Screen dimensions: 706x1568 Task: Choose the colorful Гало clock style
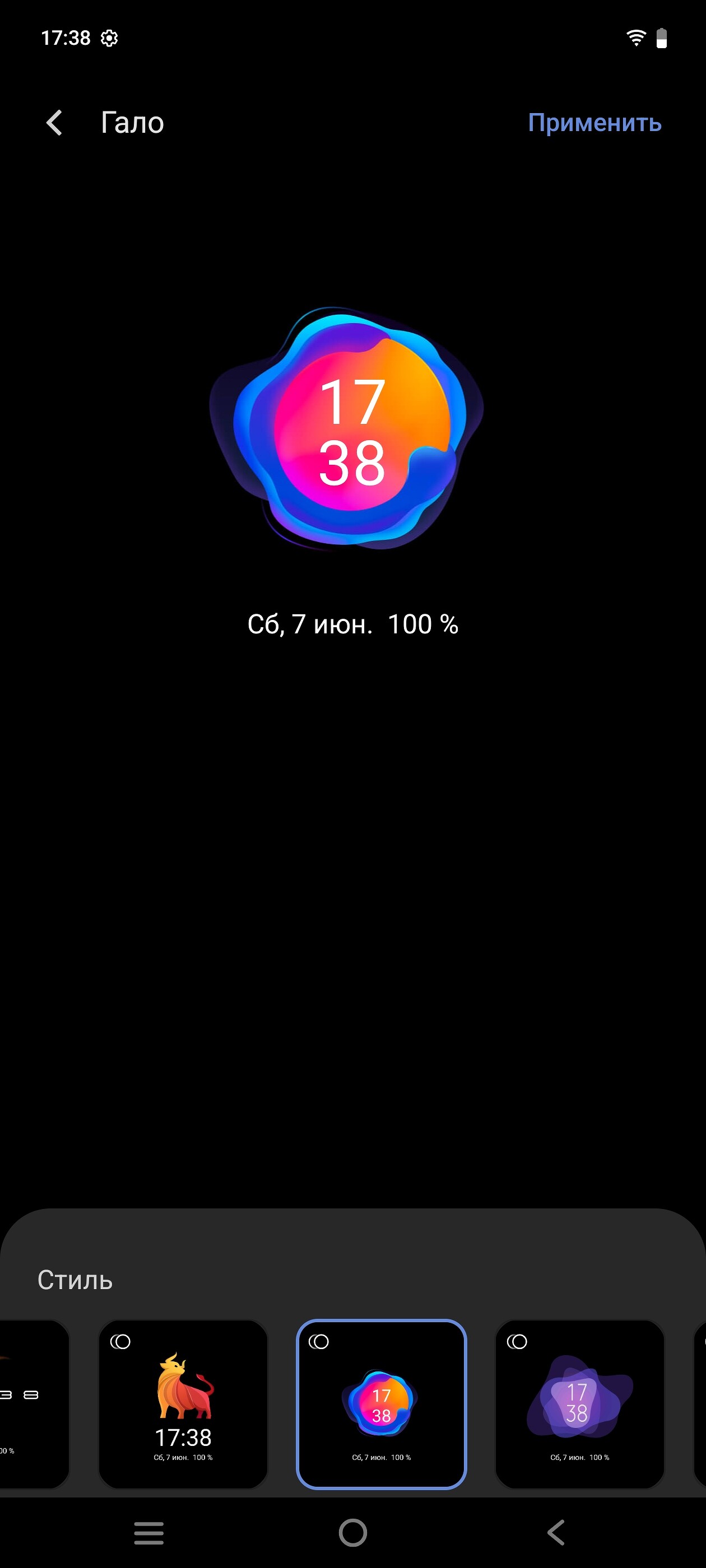pos(380,1404)
